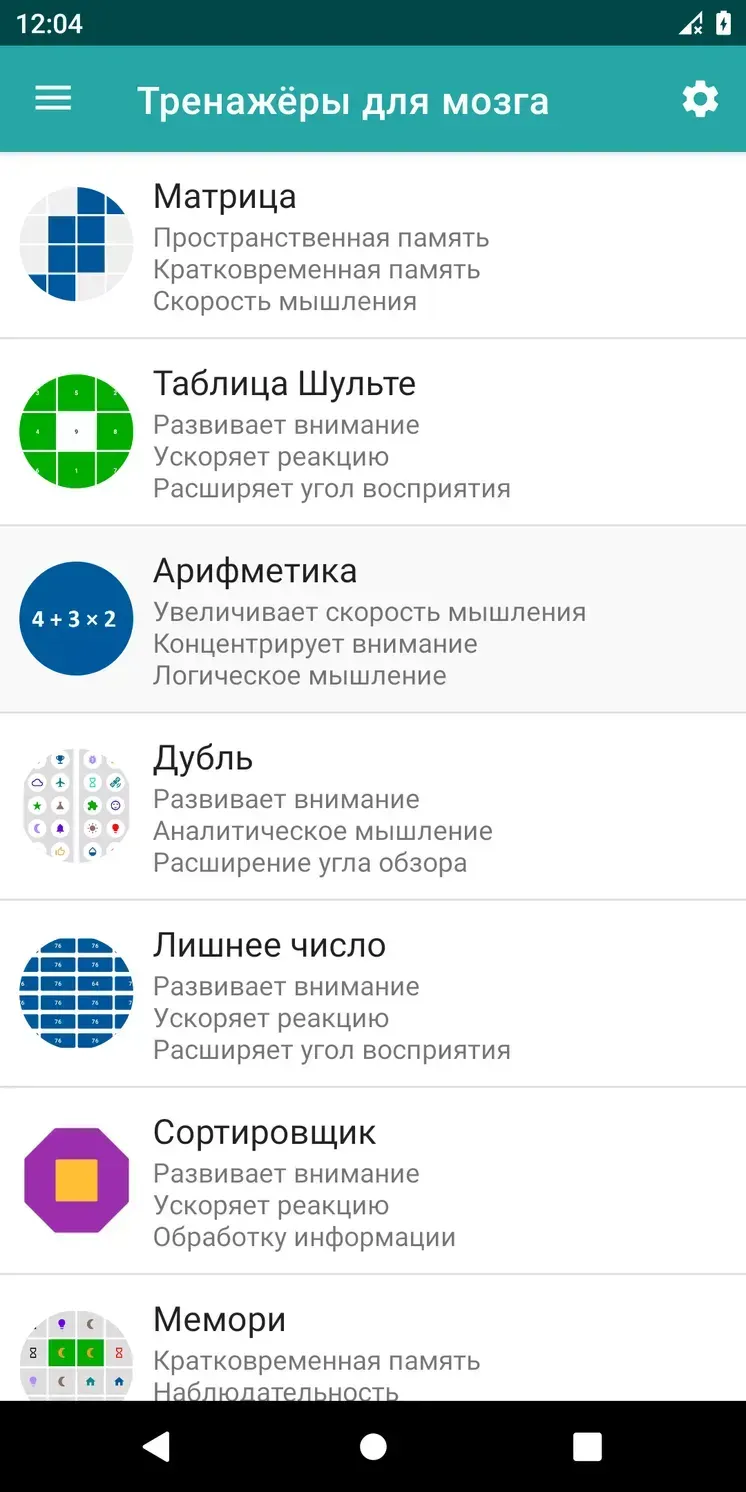Tap the purple Сортировщик octagon icon
This screenshot has height=1492, width=746.
pos(76,1180)
